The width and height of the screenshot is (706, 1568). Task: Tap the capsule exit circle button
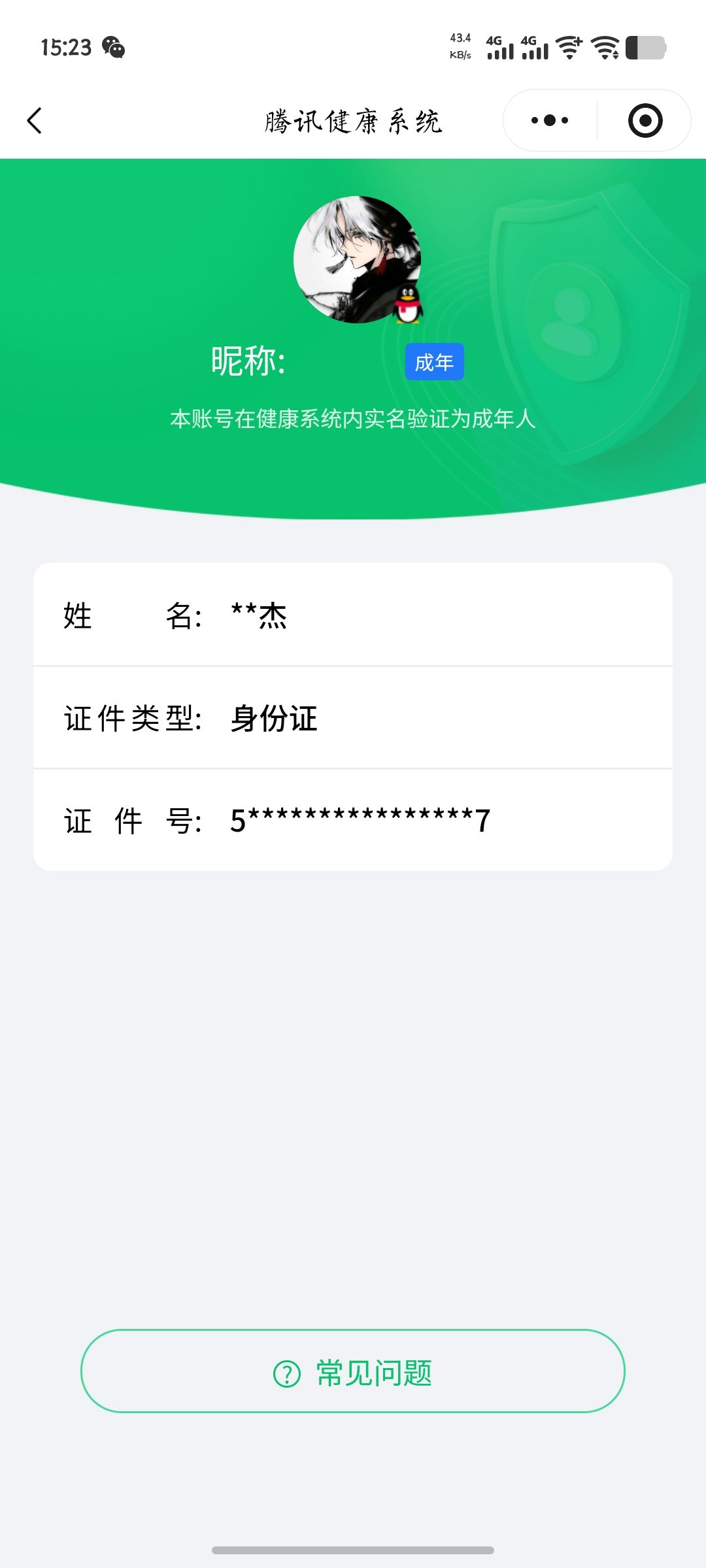[645, 120]
